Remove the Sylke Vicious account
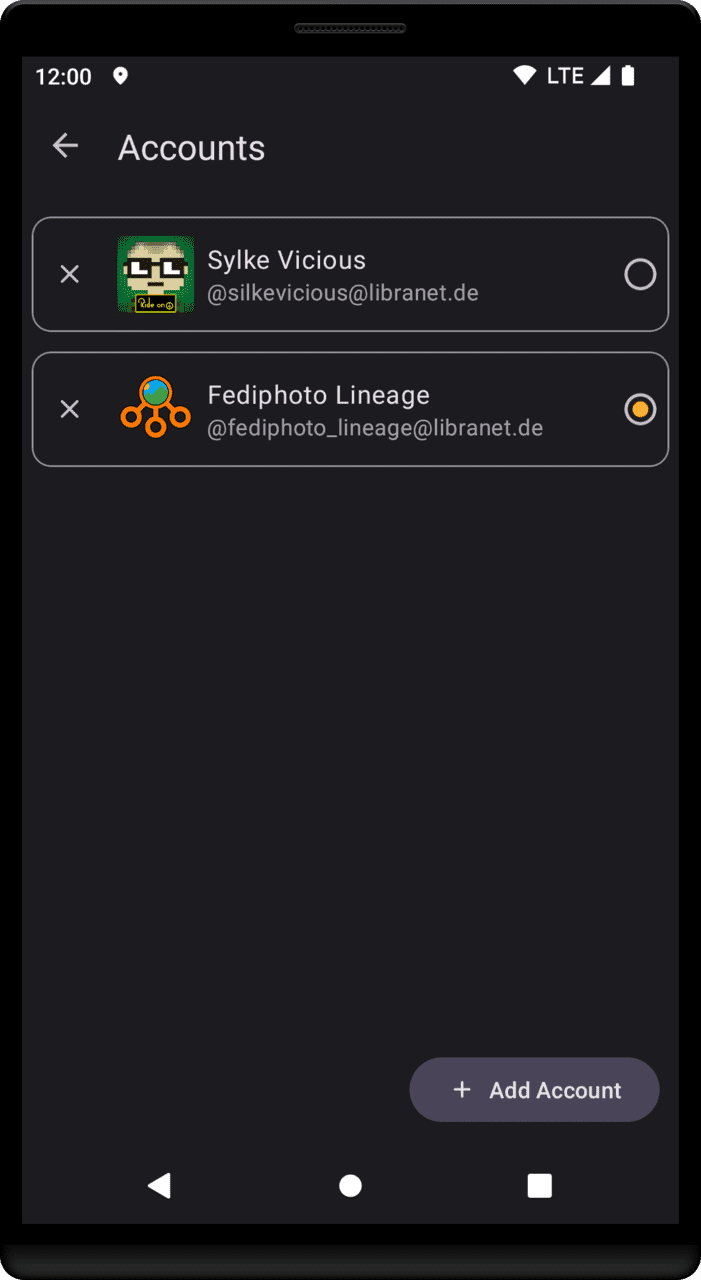701x1280 pixels. (69, 274)
